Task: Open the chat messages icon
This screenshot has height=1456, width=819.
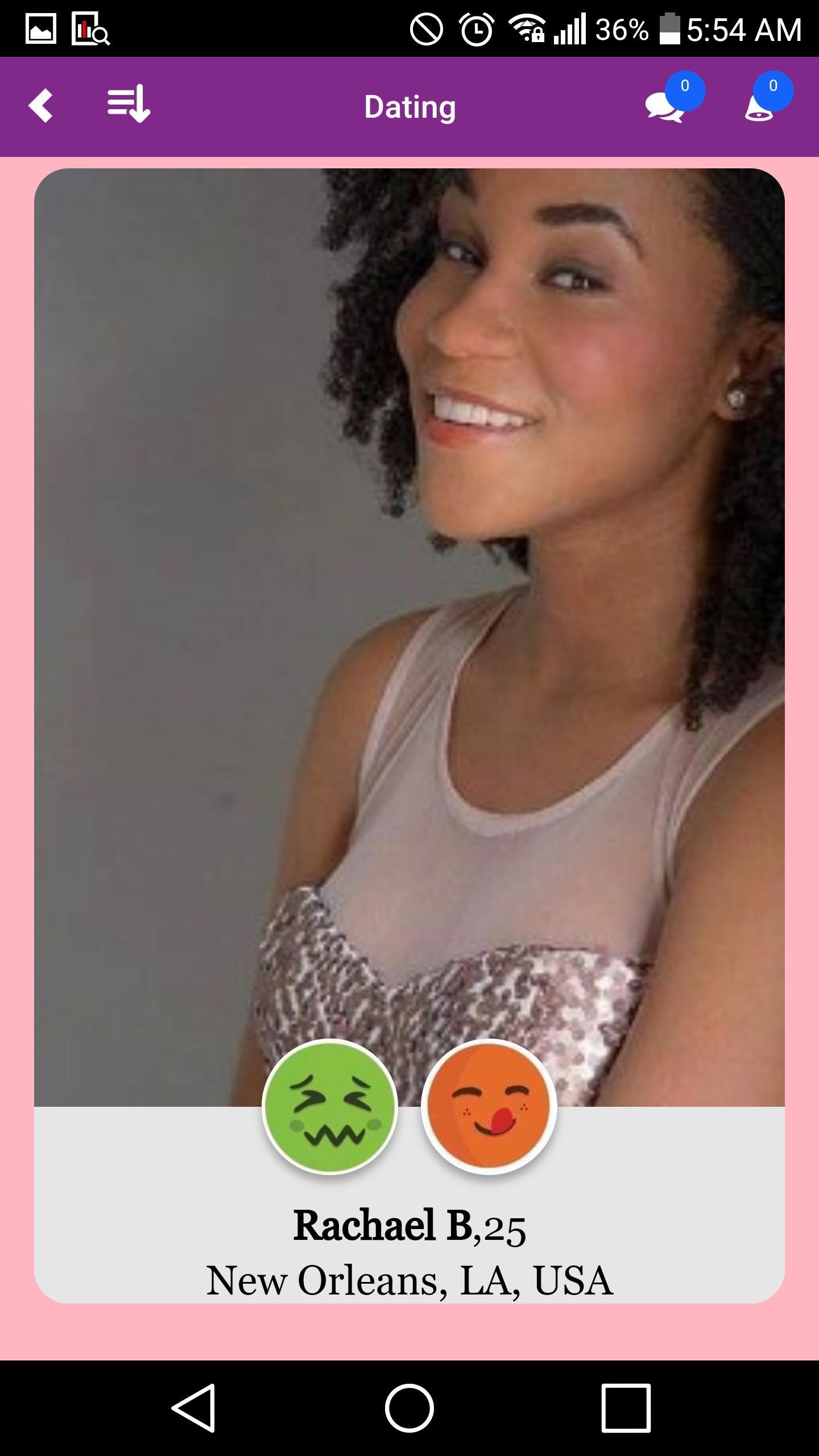Action: click(x=664, y=108)
